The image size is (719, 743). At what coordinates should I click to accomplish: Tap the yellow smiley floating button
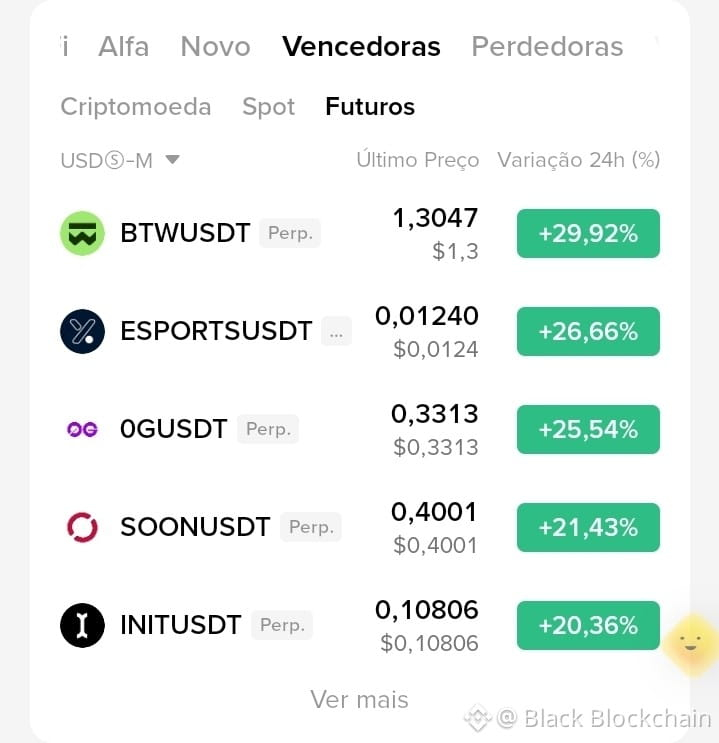tap(691, 643)
